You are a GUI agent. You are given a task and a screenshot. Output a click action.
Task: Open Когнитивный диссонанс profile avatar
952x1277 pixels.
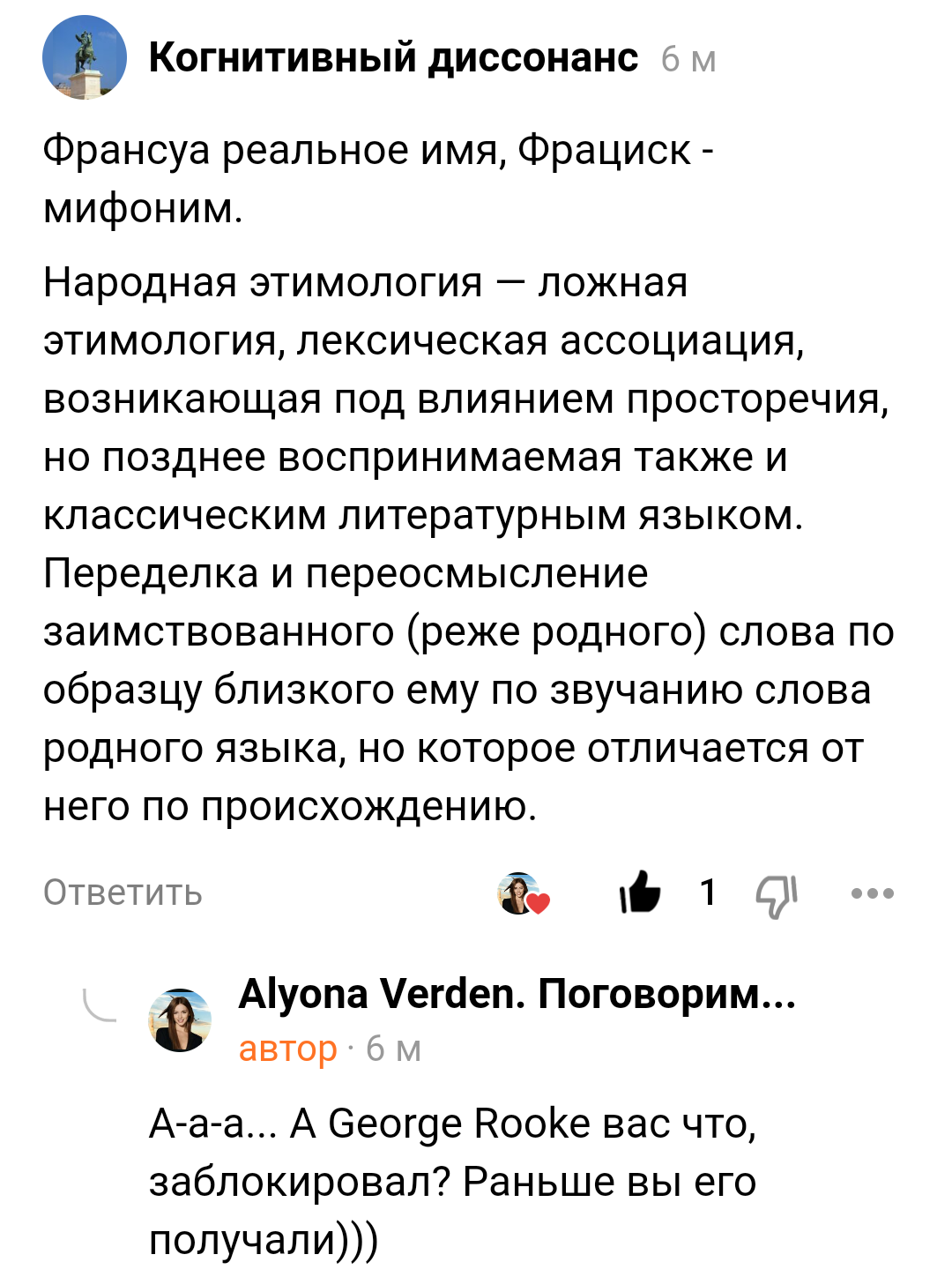click(85, 58)
